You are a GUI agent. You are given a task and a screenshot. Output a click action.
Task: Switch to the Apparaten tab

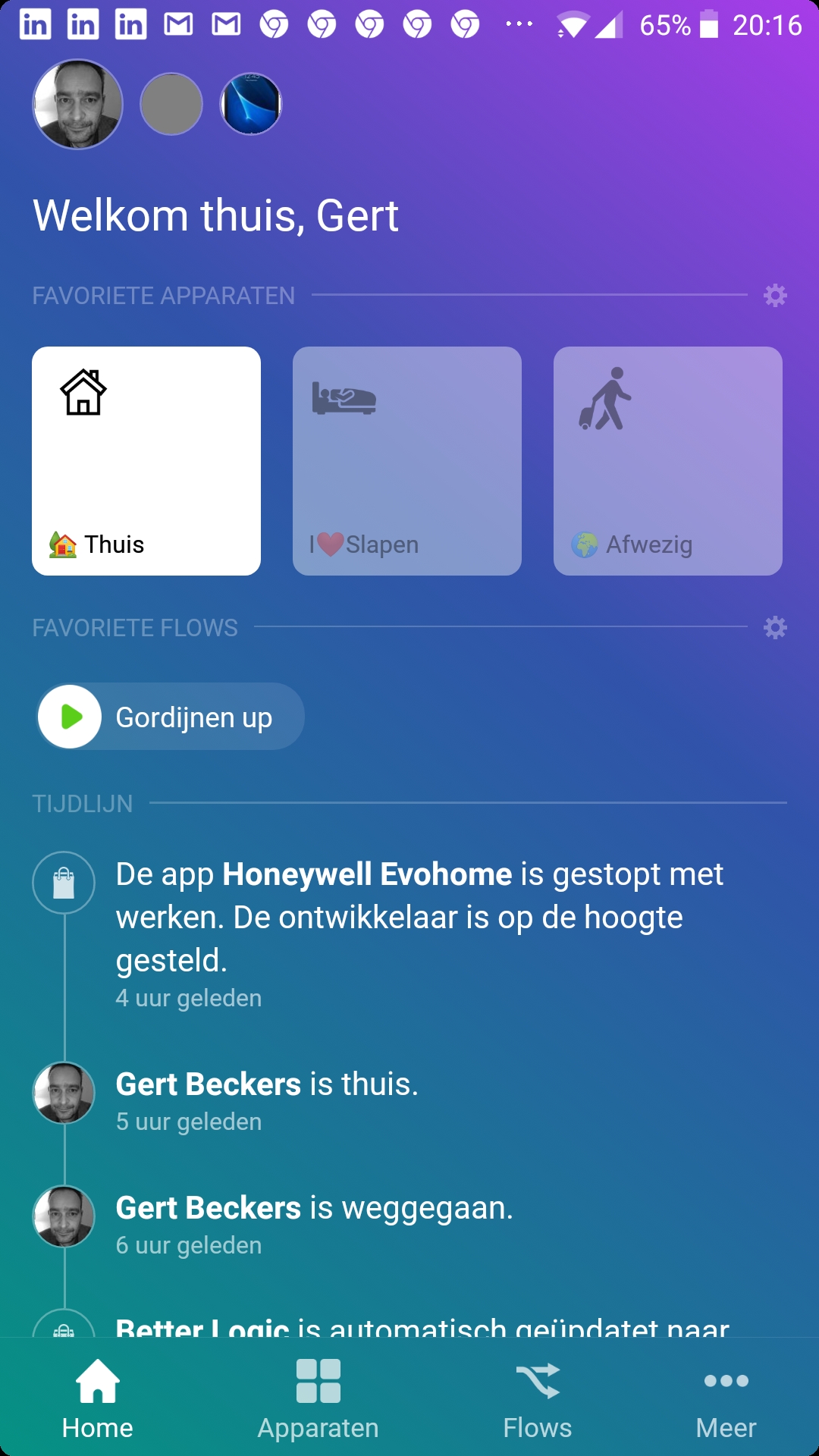(318, 1399)
